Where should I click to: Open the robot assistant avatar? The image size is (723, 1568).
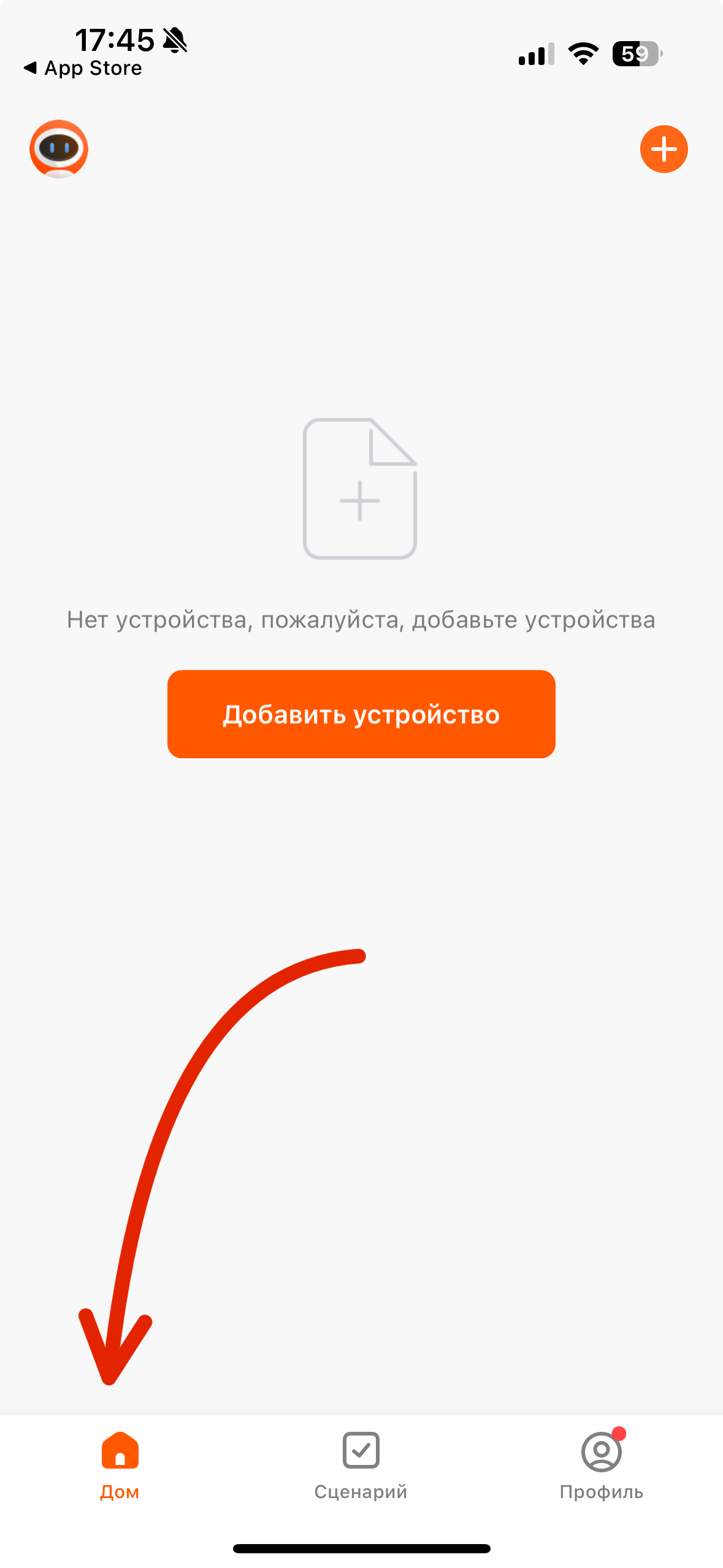[x=59, y=149]
